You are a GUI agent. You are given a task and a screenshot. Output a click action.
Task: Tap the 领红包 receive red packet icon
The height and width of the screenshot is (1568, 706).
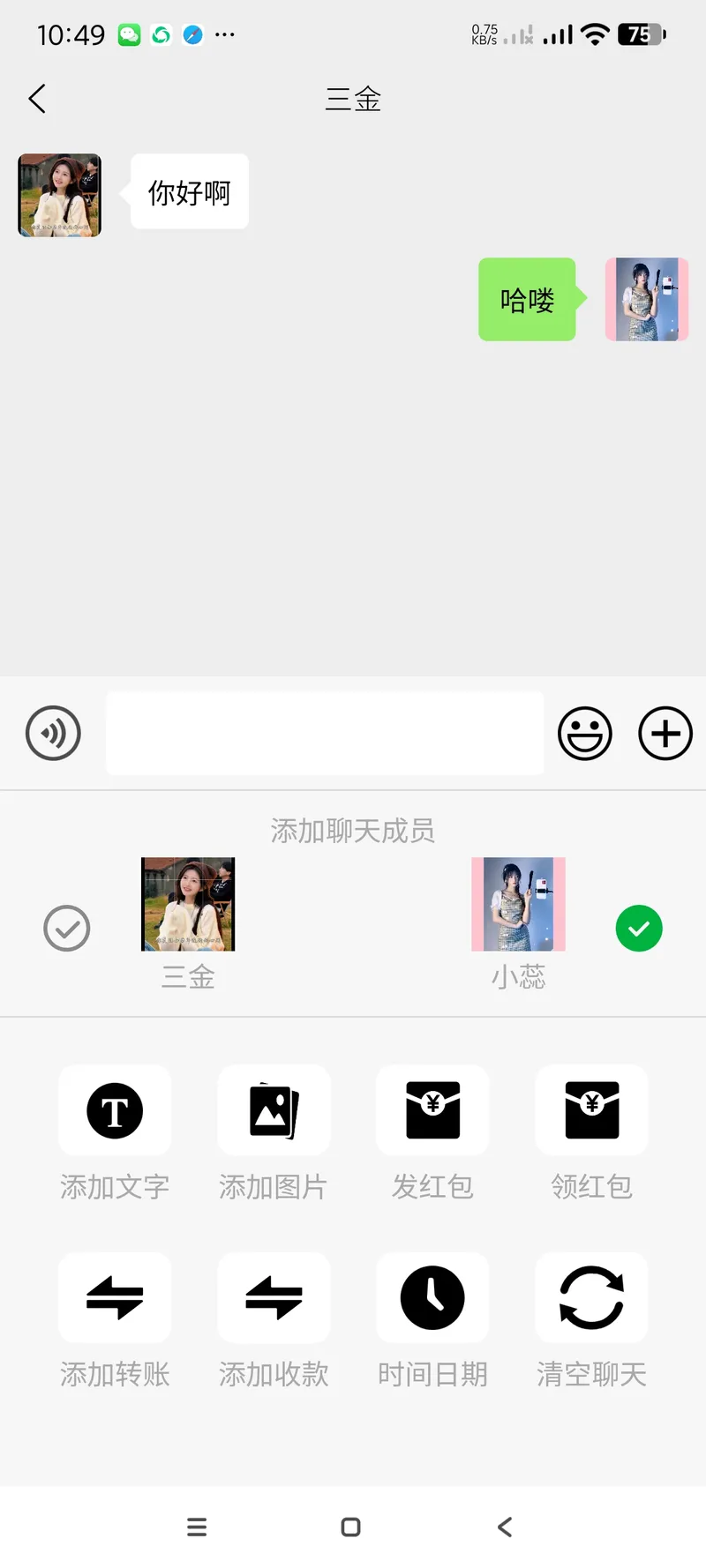(x=590, y=1110)
